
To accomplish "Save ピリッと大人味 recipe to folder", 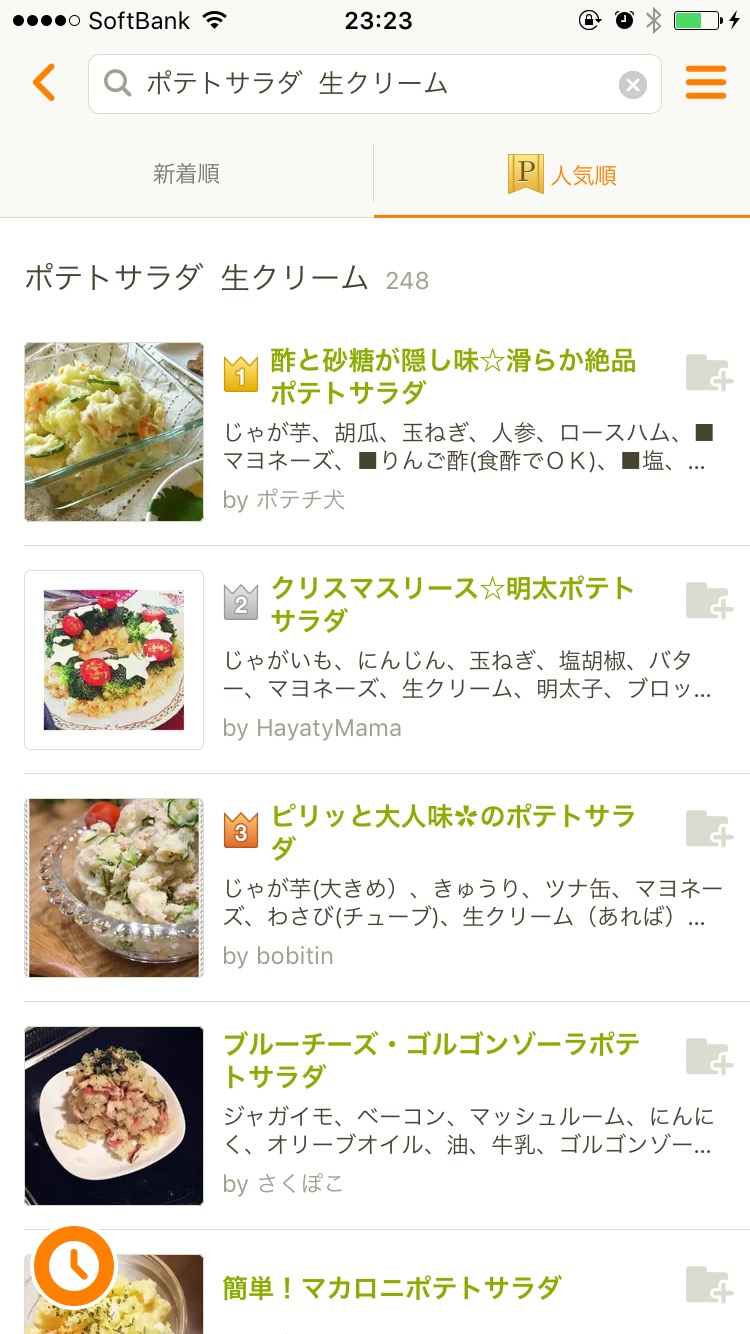I will coord(709,828).
